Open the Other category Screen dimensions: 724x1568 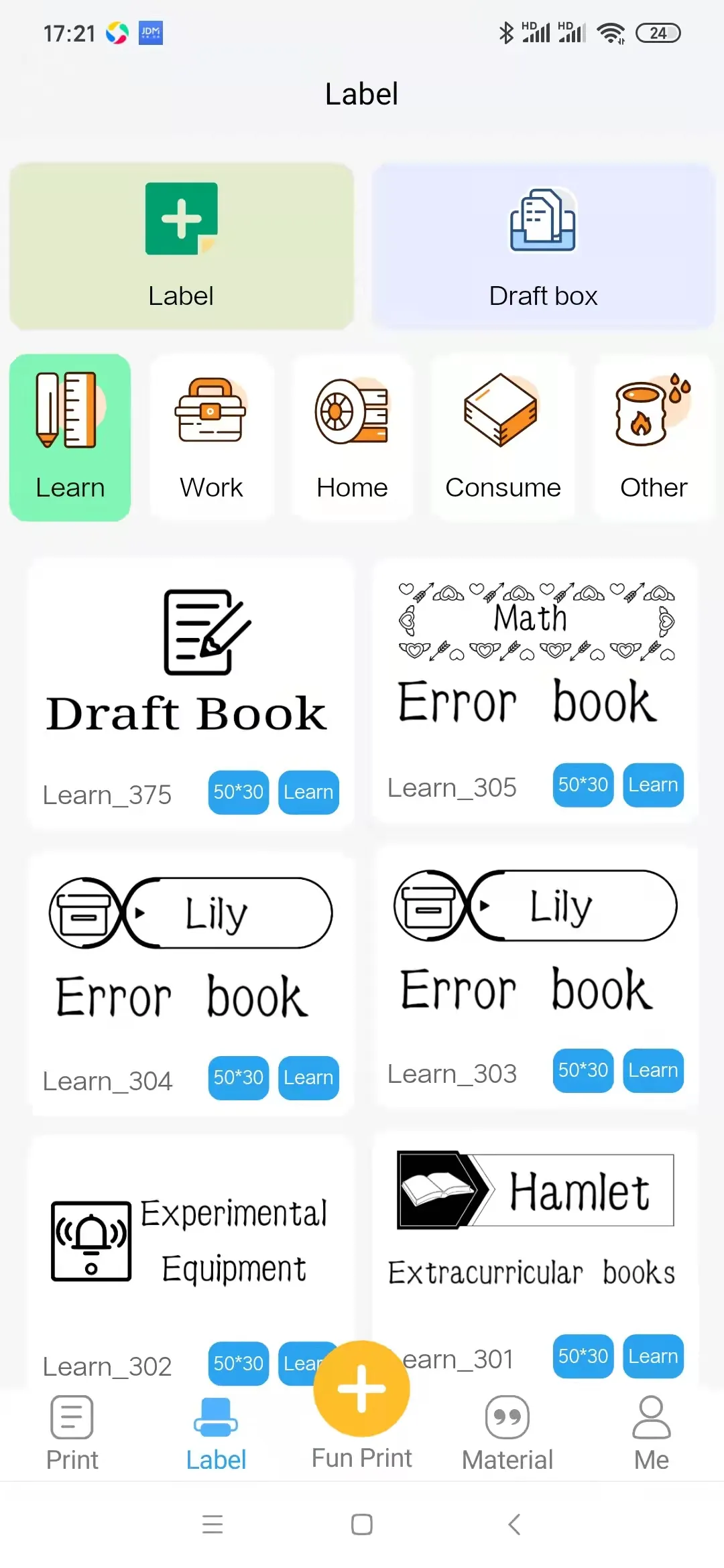point(654,438)
